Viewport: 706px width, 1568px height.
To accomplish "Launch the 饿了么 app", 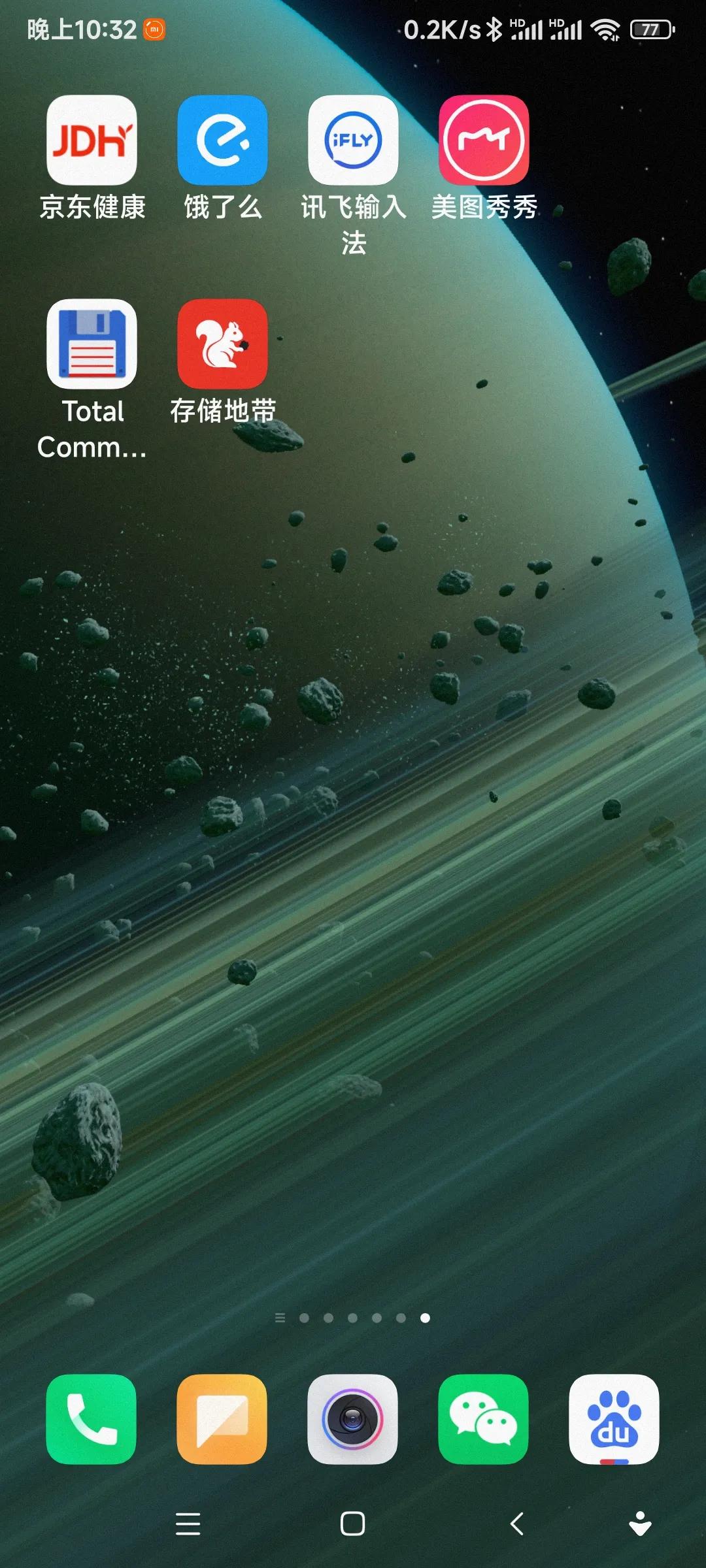I will point(222,140).
